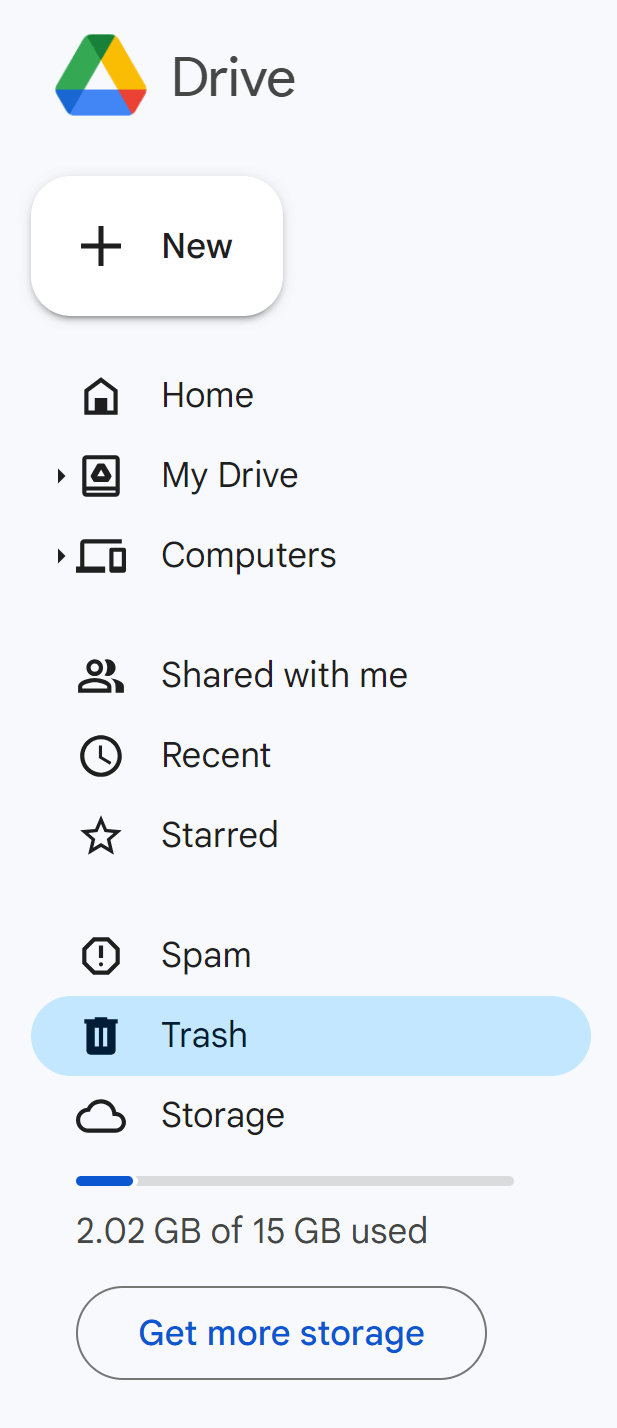Image resolution: width=617 pixels, height=1428 pixels.
Task: View files Shared with me
Action: click(284, 676)
